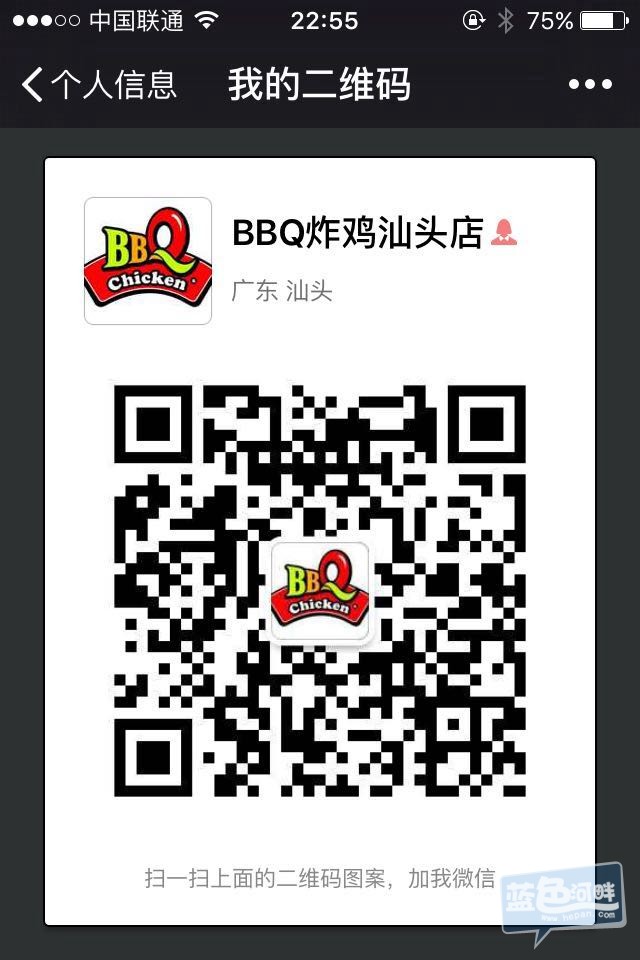Image resolution: width=640 pixels, height=960 pixels.
Task: Go back to 个人信息
Action: [x=97, y=85]
